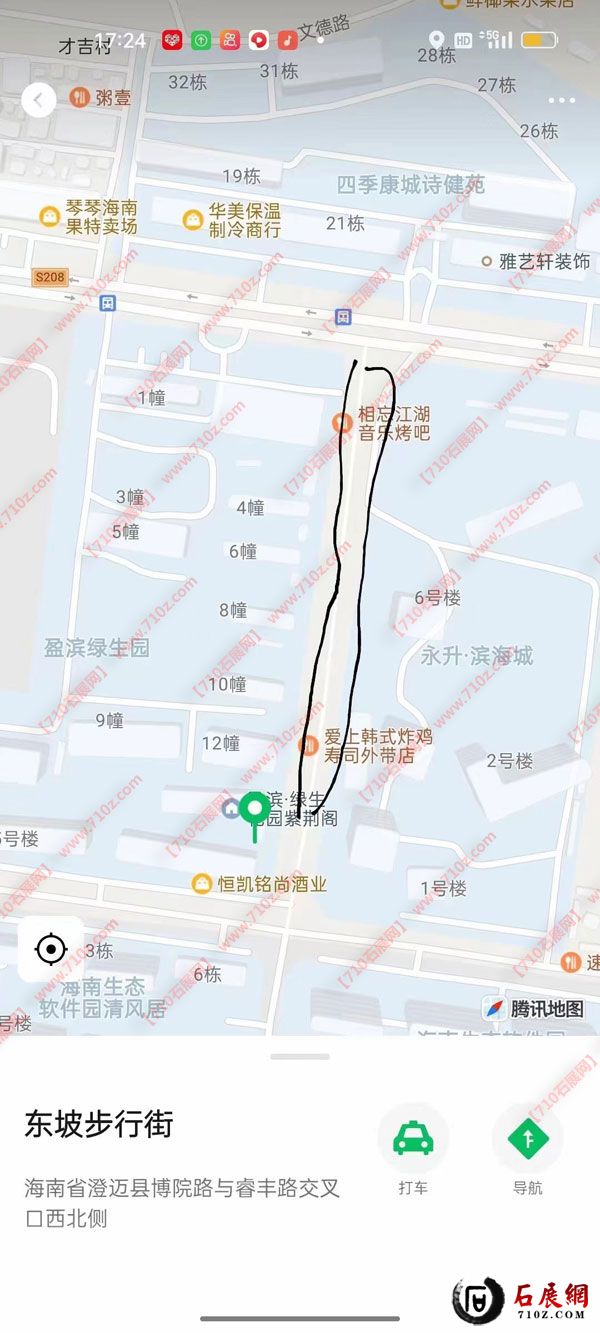Tap the green location pin marker
Viewport: 600px width, 1333px height.
click(x=256, y=808)
